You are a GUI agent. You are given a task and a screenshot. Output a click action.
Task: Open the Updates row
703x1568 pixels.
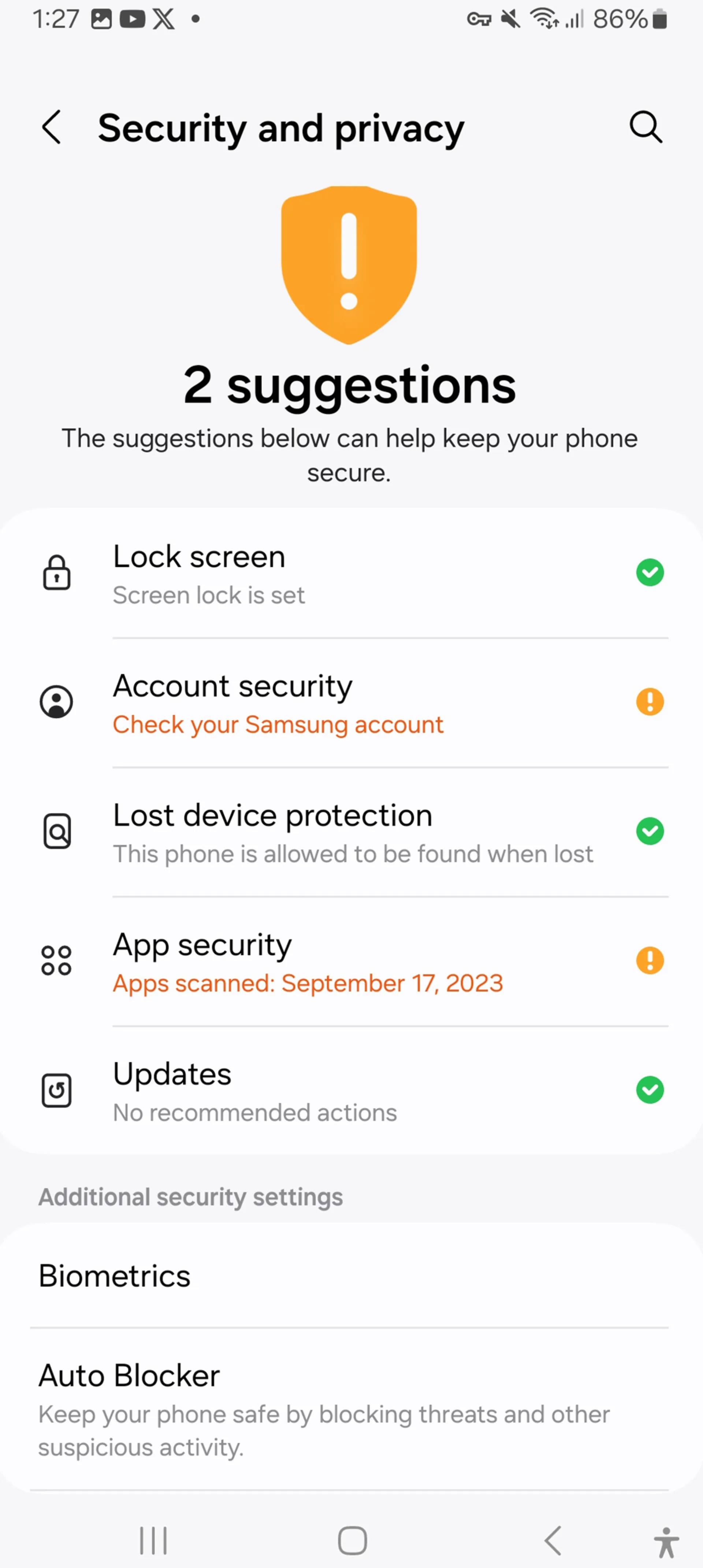pos(351,1091)
